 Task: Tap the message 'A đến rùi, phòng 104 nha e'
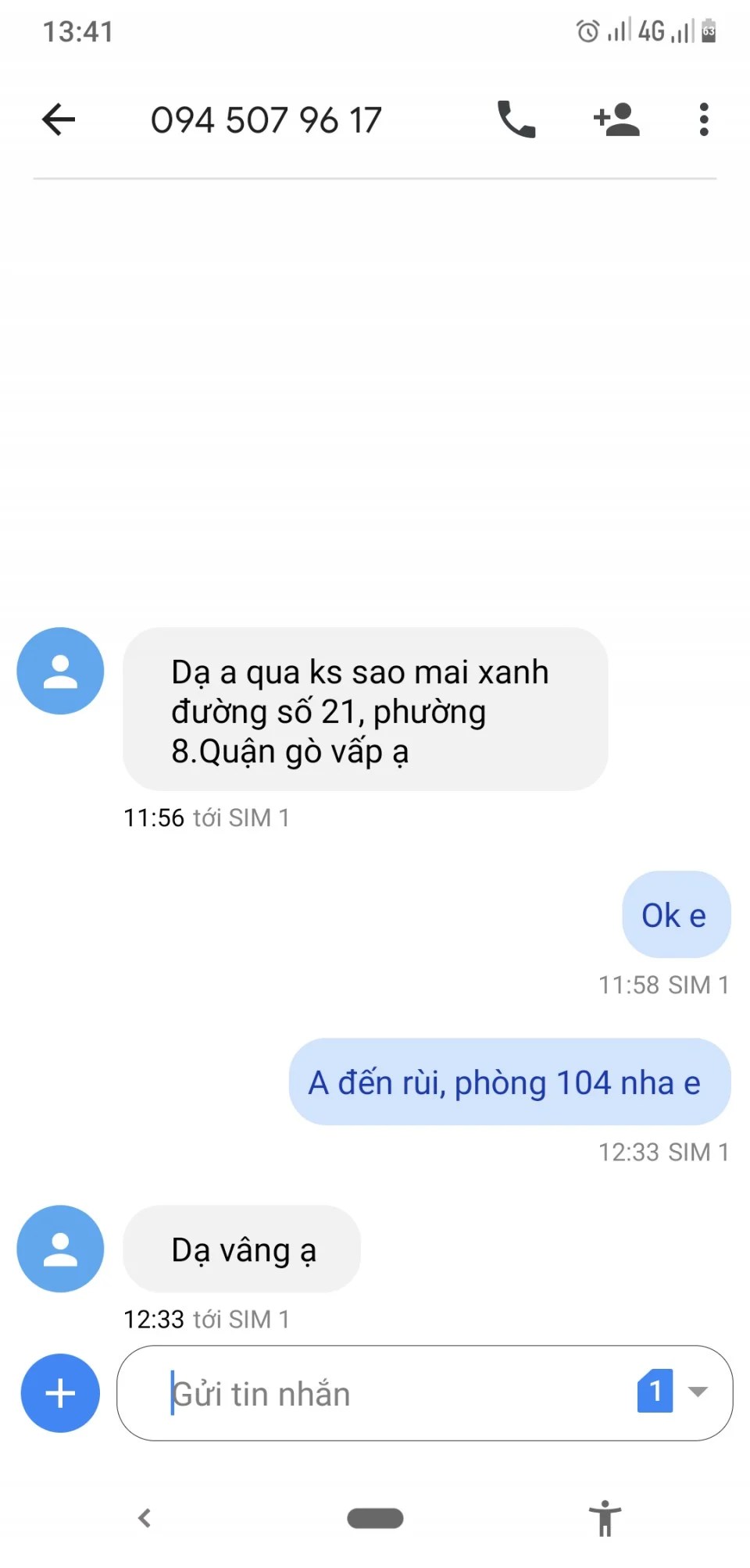[509, 1082]
